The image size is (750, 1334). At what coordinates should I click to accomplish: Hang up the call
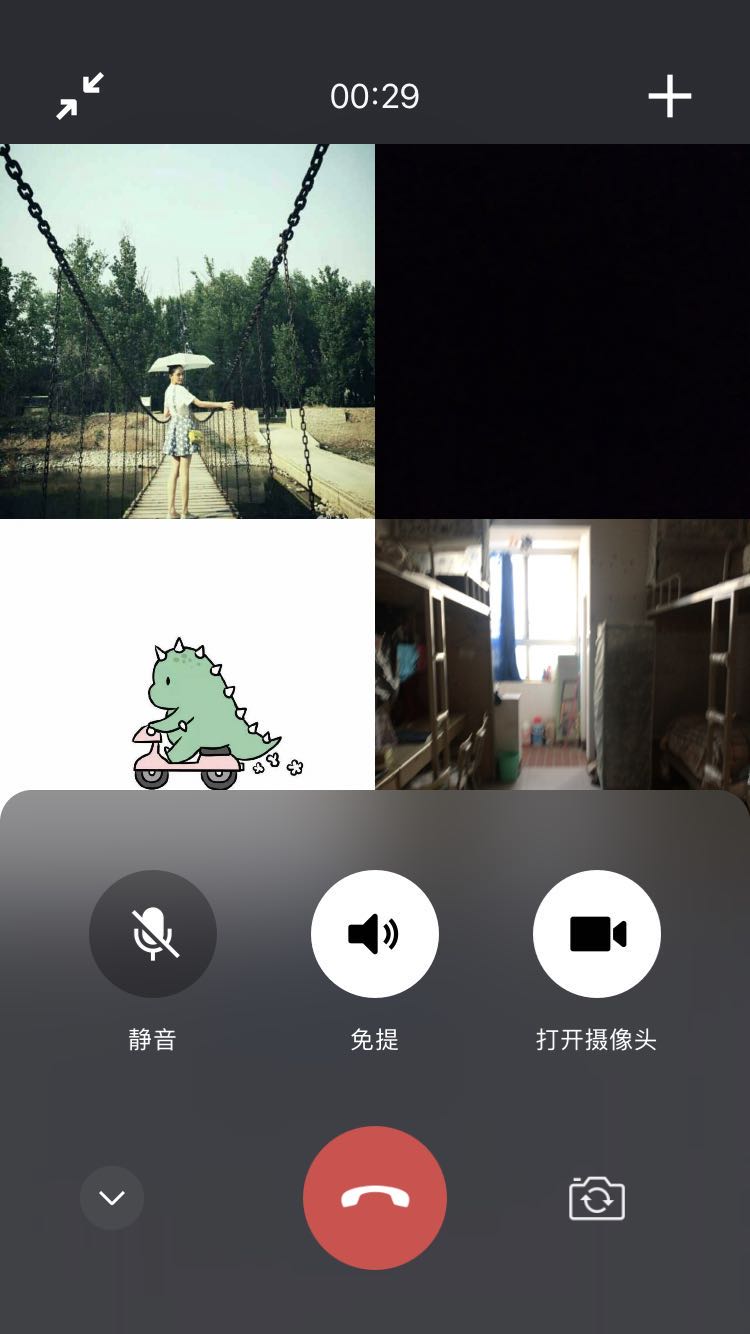375,1197
